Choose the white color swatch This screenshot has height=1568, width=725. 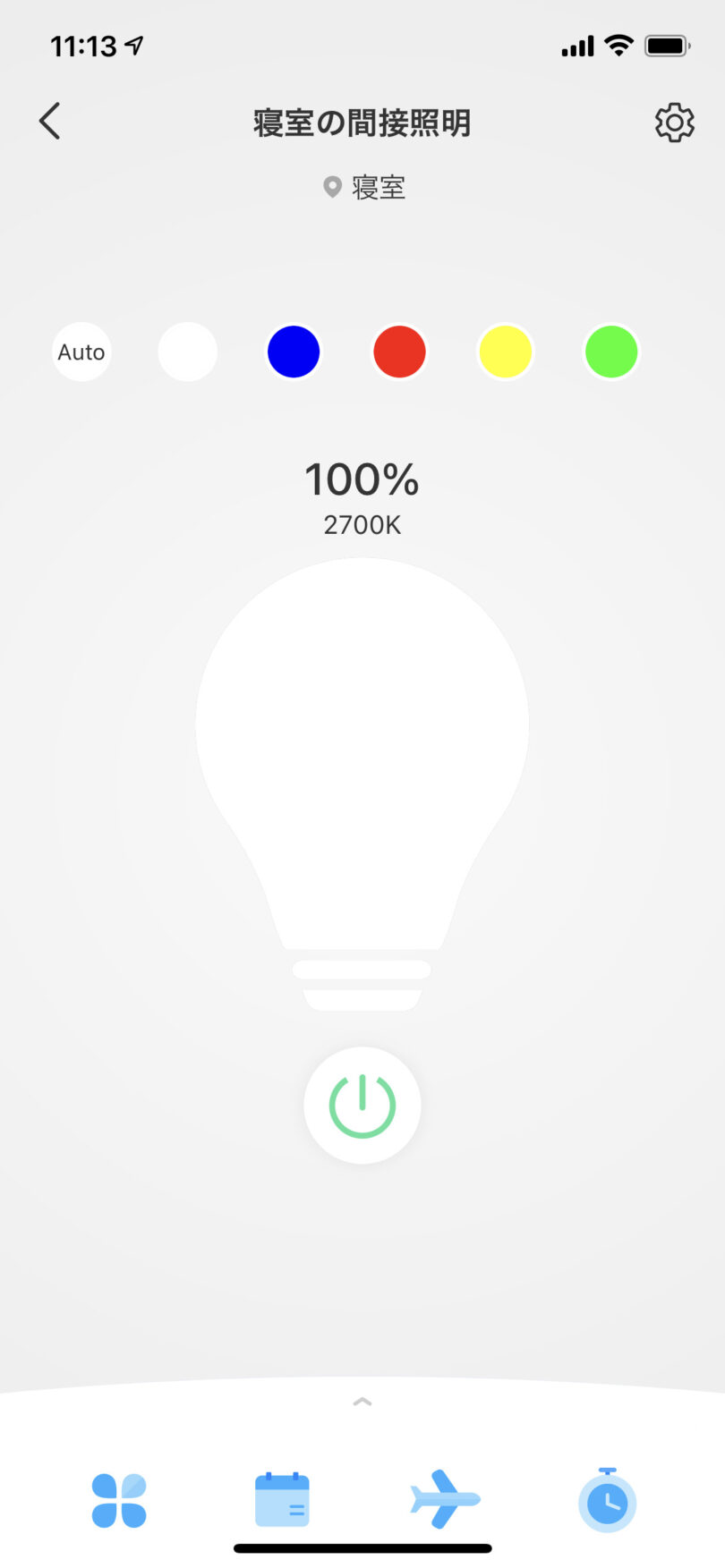coord(187,352)
